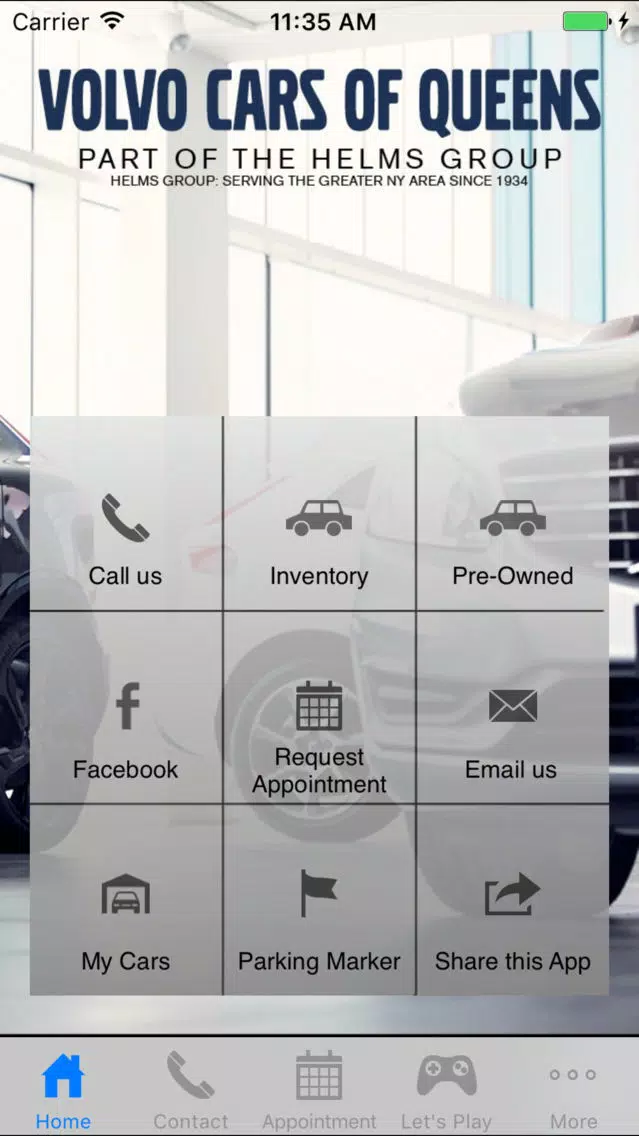Switch to the Contact tab
Viewport: 639px width, 1136px height.
pos(190,1090)
